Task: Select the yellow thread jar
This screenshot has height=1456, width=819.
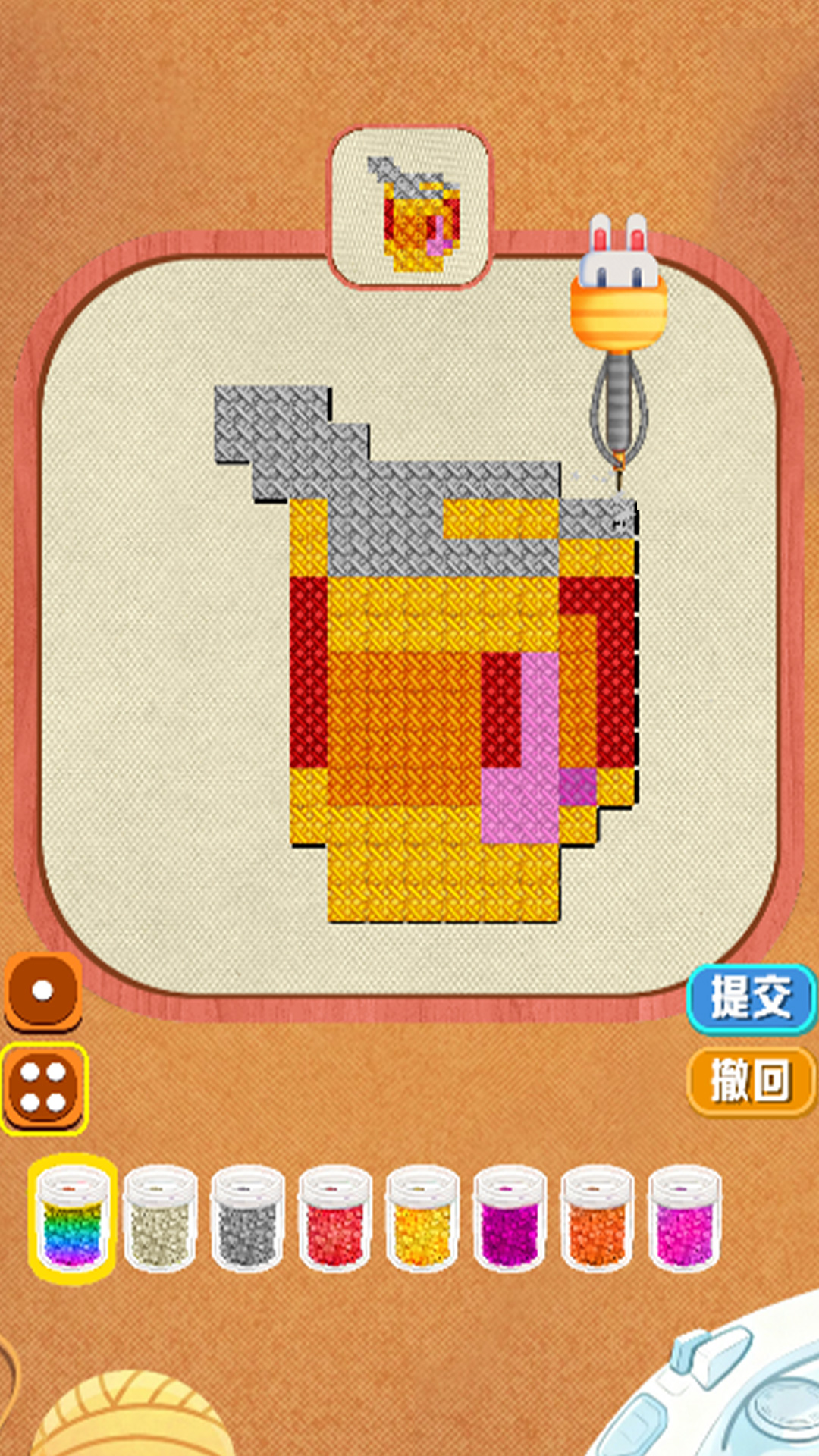Action: click(x=422, y=1219)
